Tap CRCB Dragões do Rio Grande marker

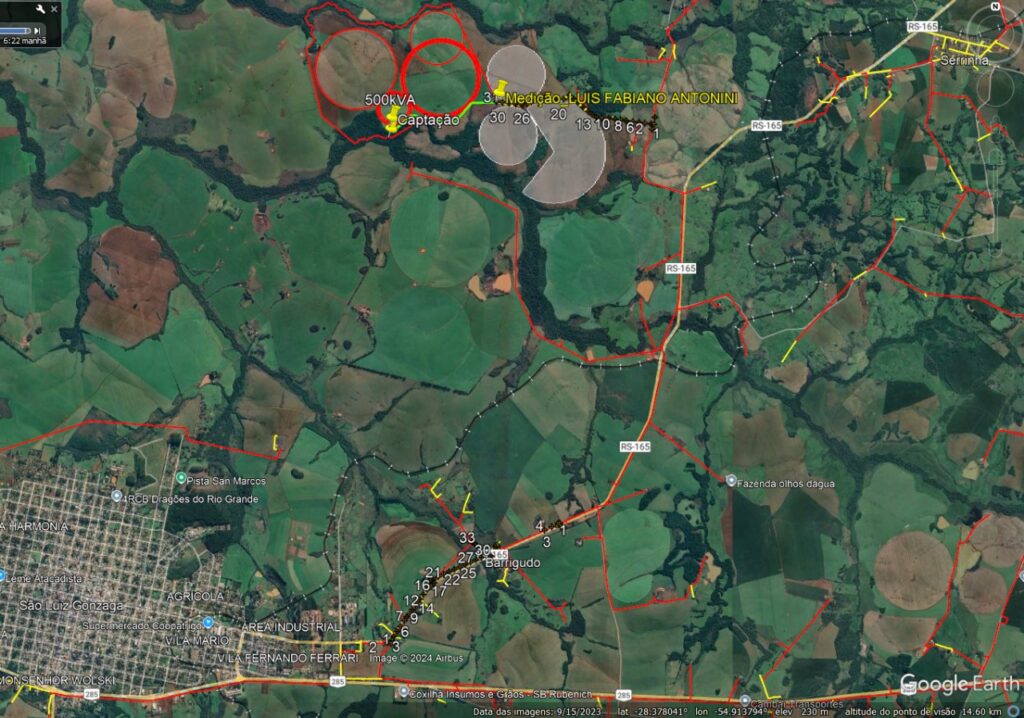117,497
